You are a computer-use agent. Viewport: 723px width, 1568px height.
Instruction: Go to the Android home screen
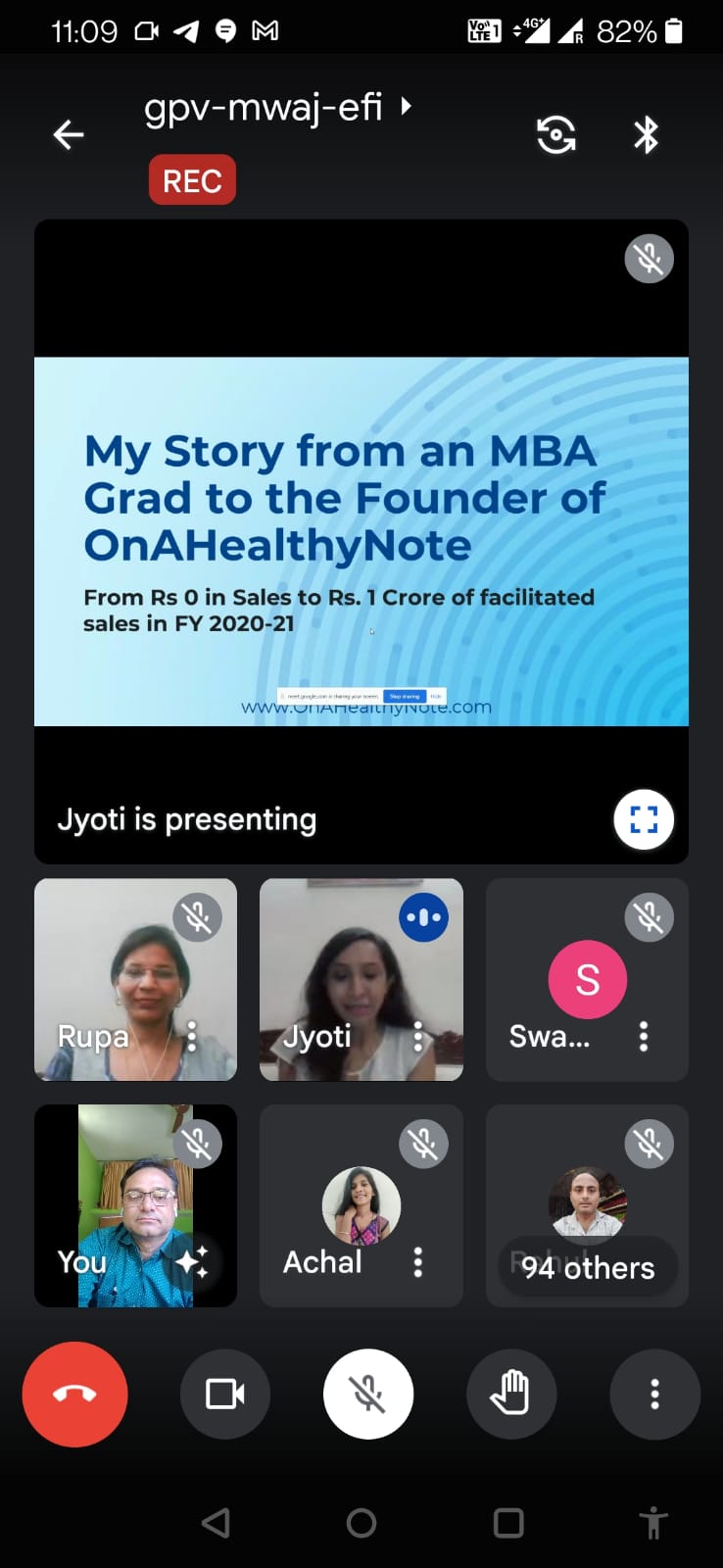361,1523
